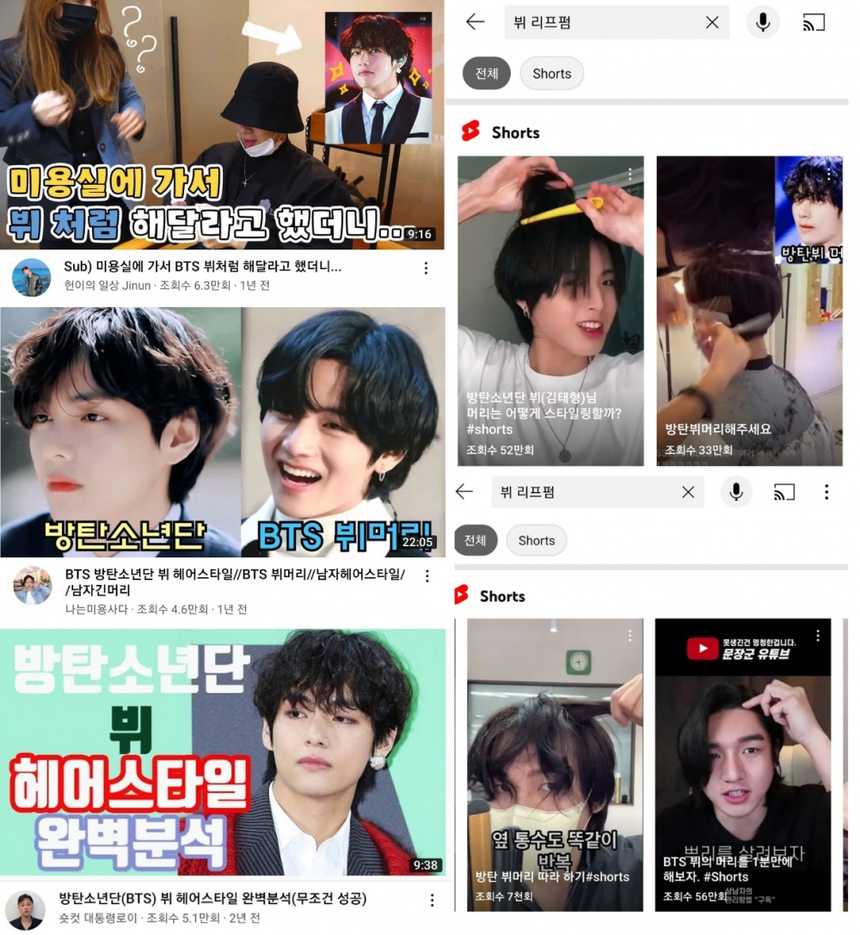Enable Shorts filter on the second results page

point(536,540)
